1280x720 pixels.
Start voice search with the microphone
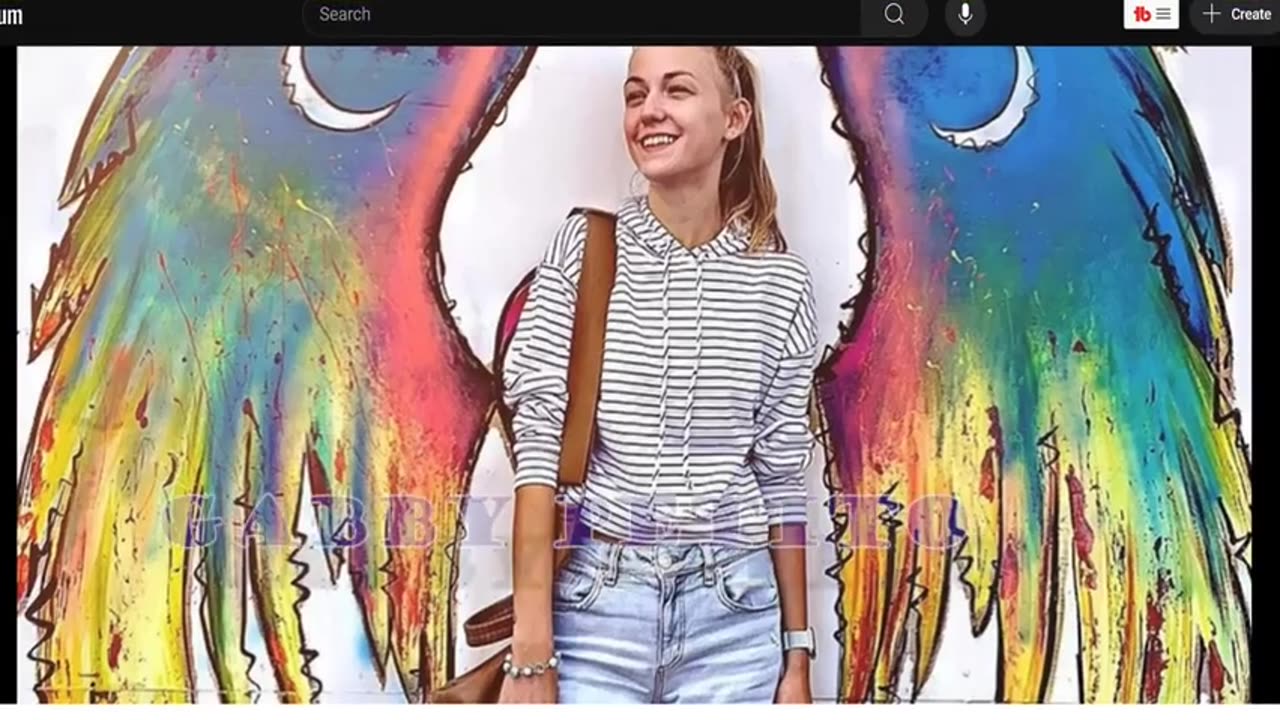965,14
